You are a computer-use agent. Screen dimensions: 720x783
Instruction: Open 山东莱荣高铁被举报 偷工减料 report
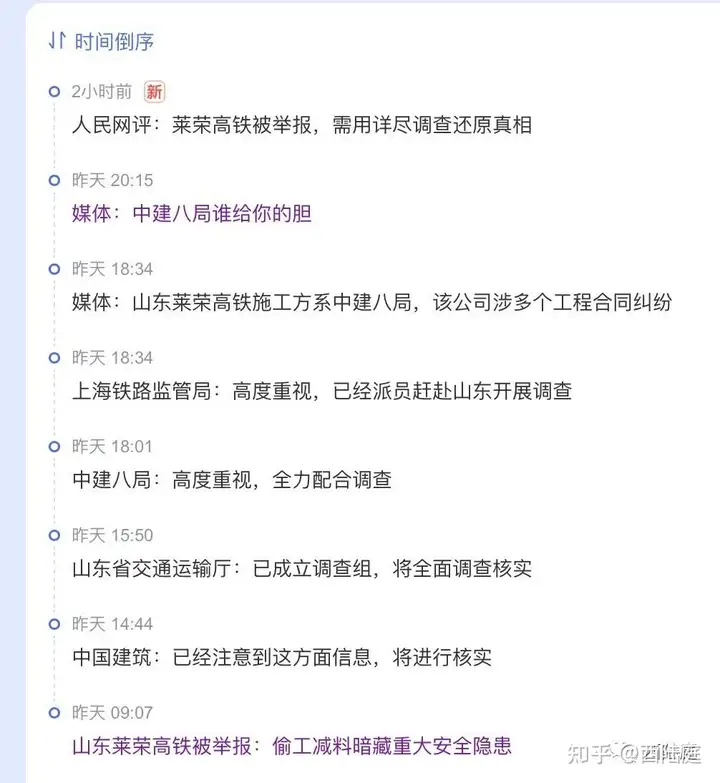pyautogui.click(x=291, y=746)
